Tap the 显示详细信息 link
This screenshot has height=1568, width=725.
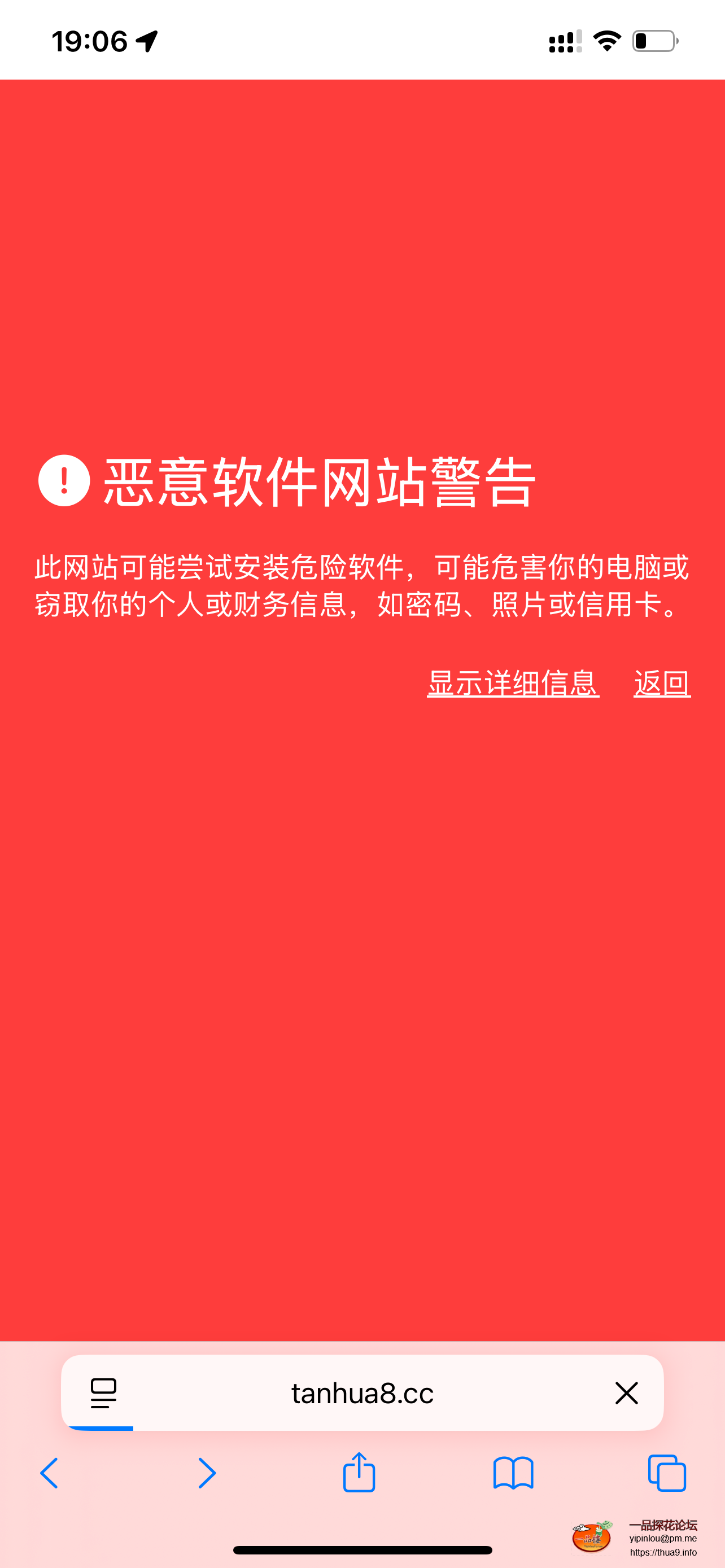513,683
